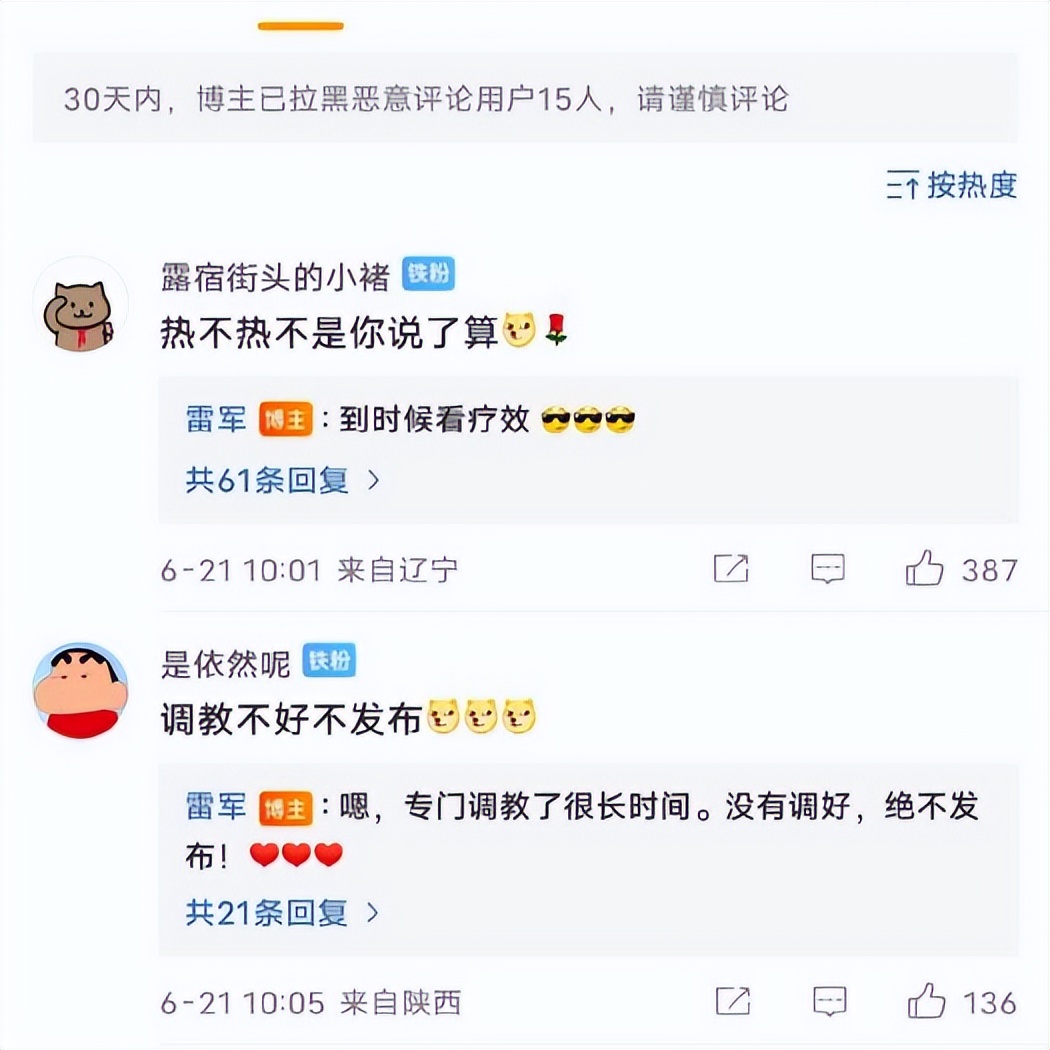Share 是依然呢's comment

(x=733, y=1001)
